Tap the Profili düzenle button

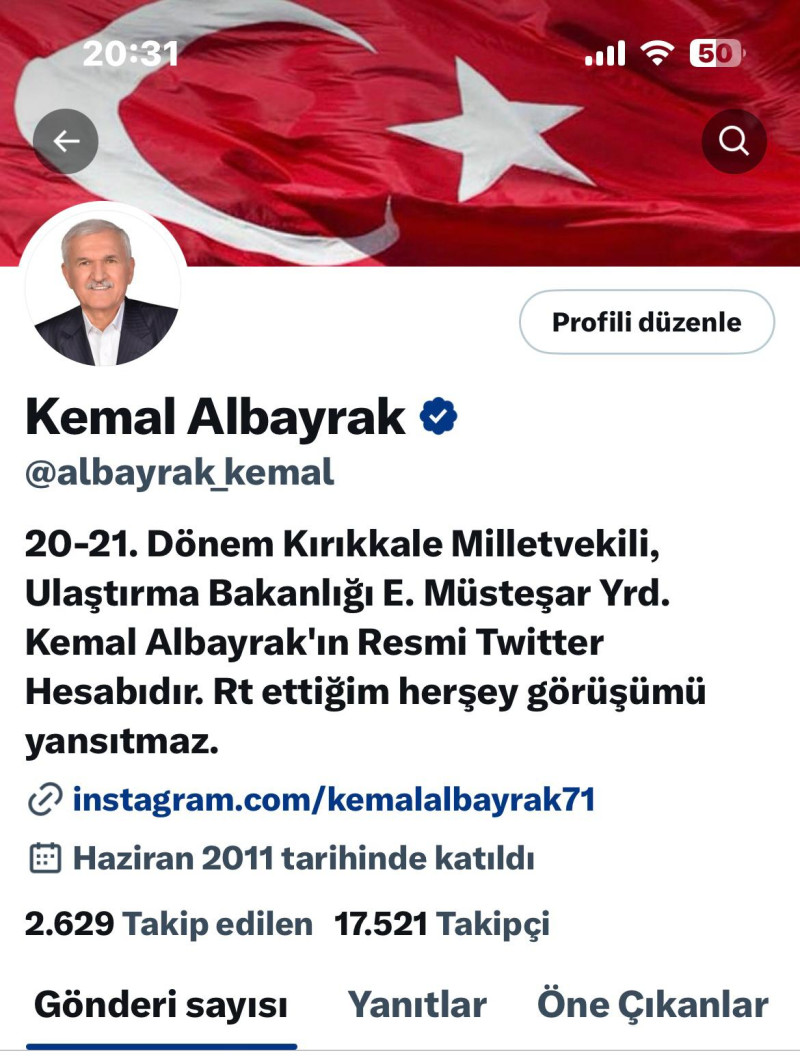coord(647,322)
